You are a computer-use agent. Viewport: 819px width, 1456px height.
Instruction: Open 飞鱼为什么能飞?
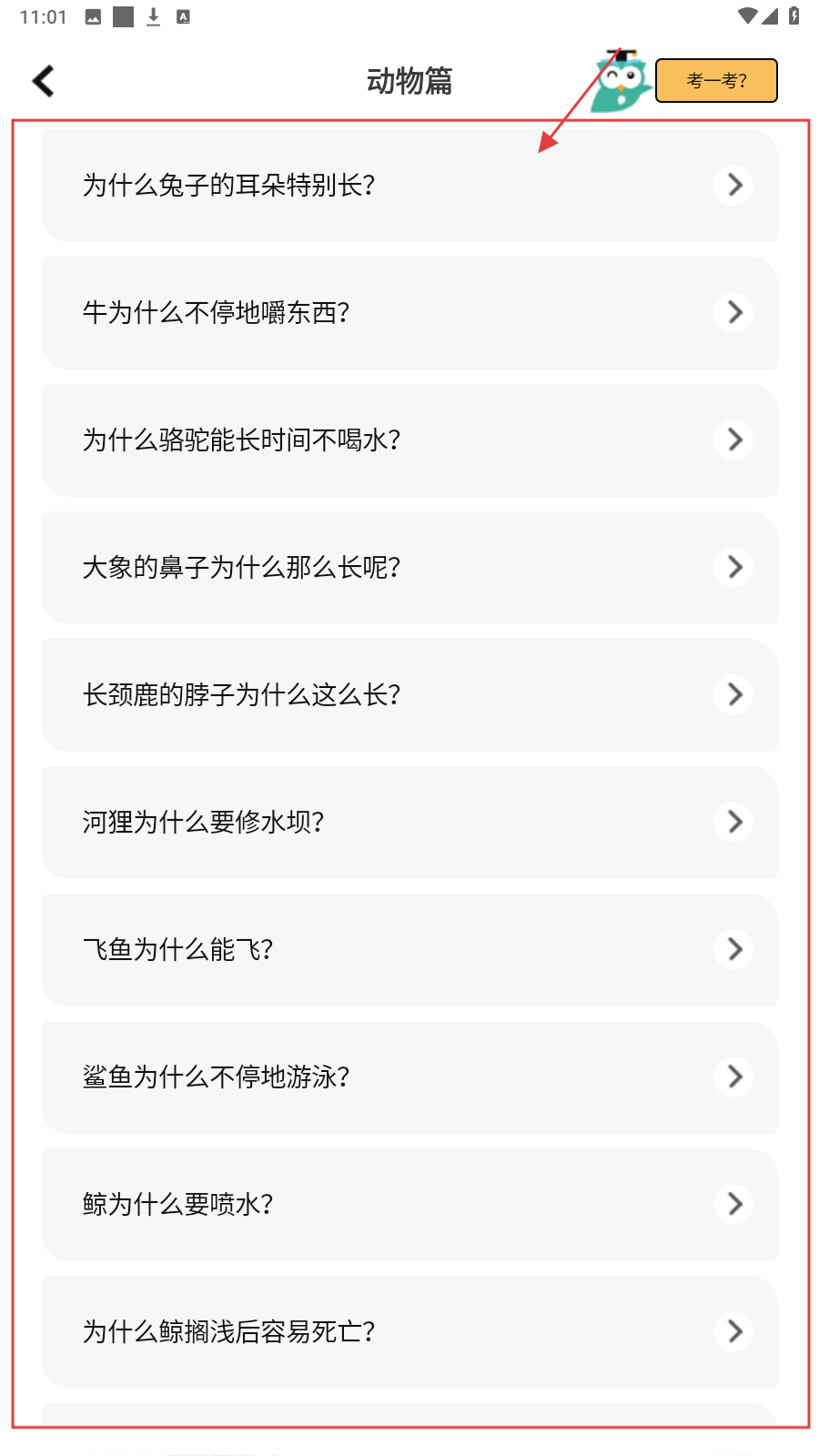pos(409,950)
